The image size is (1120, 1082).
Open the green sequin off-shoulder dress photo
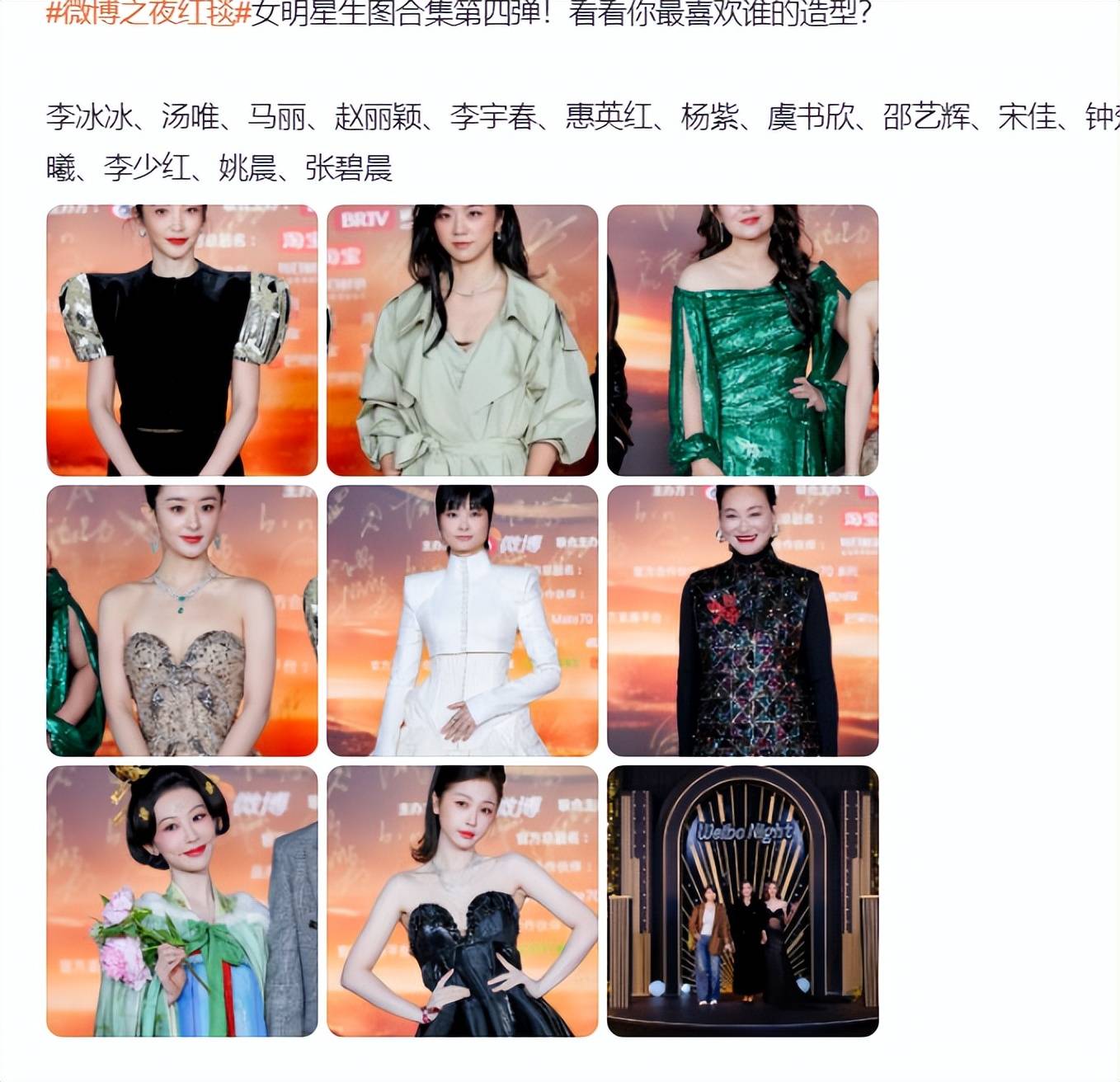(x=742, y=340)
